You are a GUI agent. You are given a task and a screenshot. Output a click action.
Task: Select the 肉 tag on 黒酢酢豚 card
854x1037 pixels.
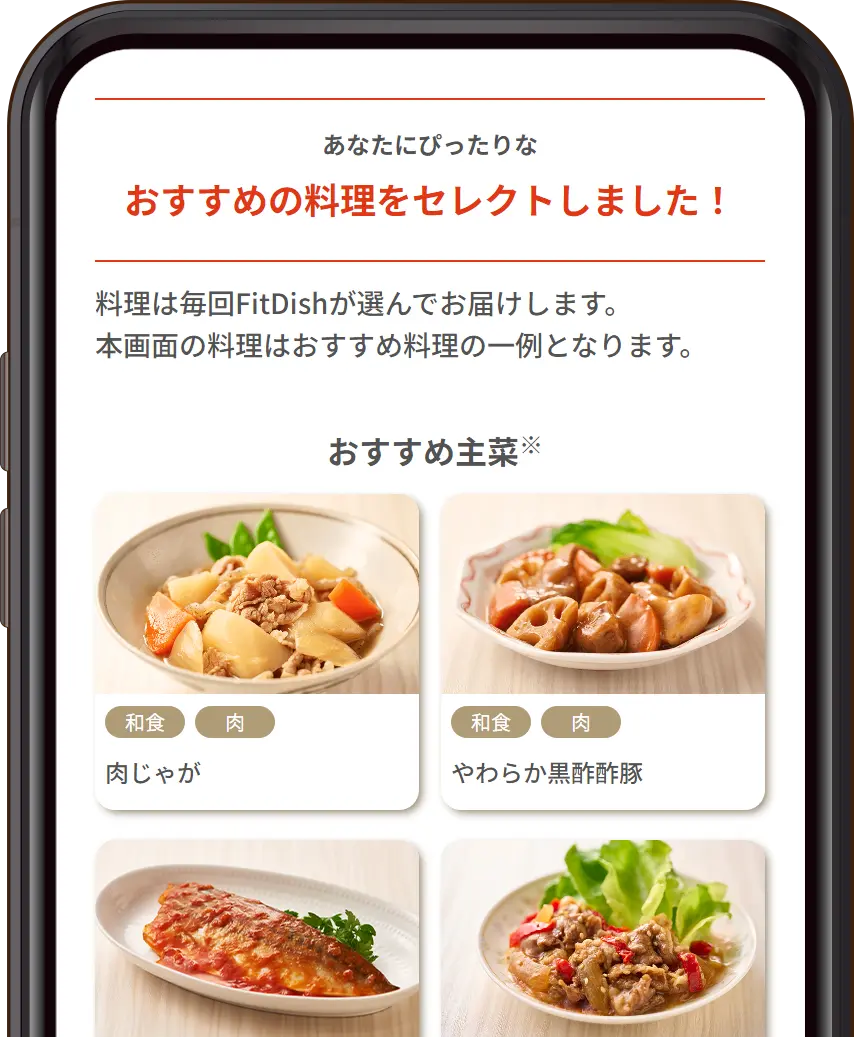pos(582,722)
